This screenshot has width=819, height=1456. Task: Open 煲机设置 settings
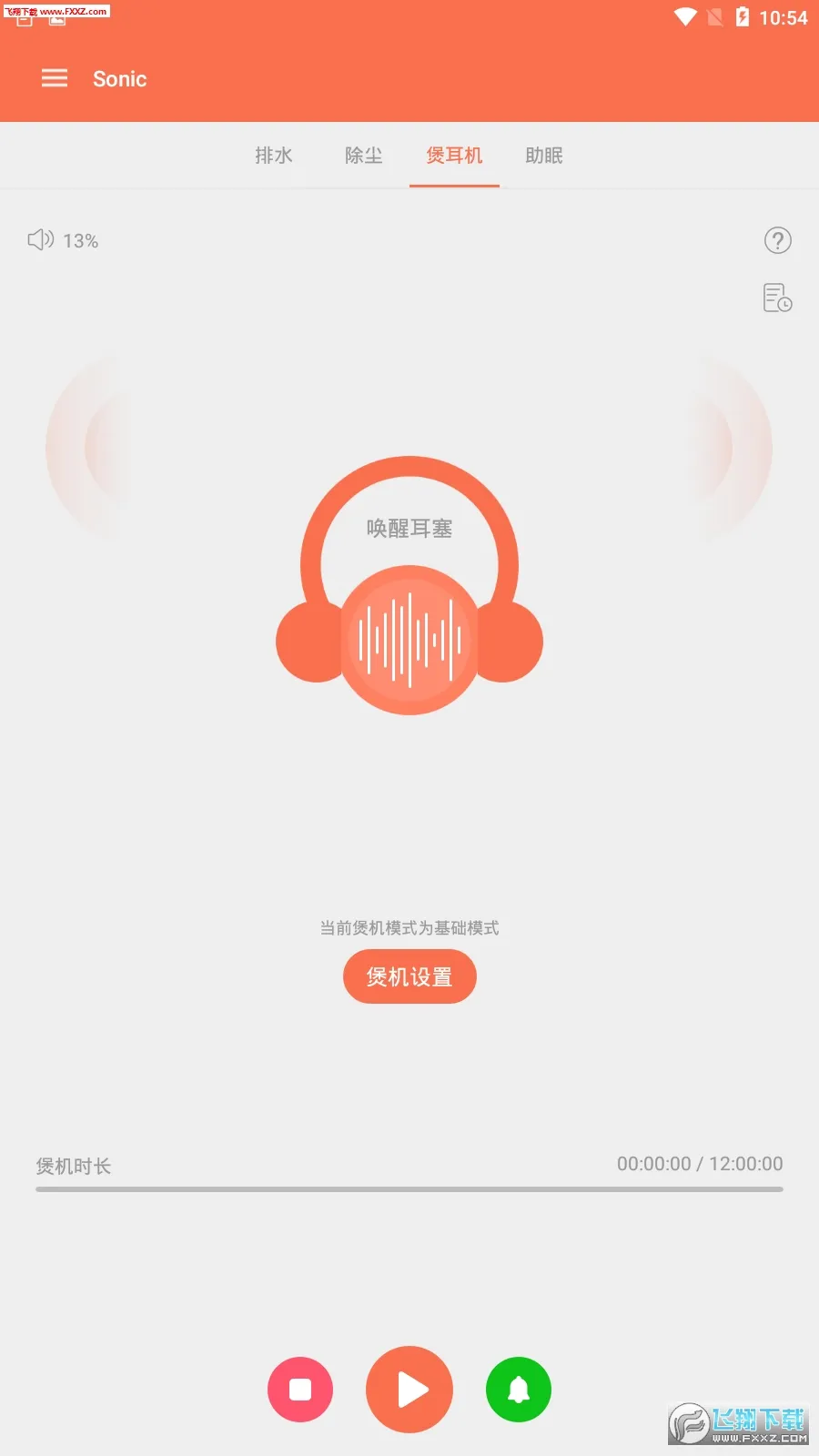point(409,976)
